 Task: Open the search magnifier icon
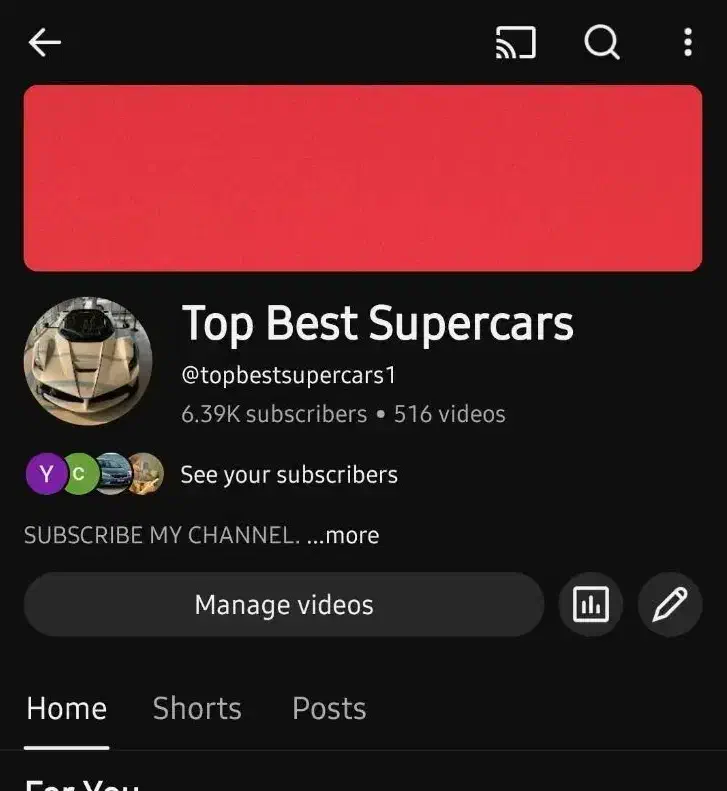(x=602, y=42)
